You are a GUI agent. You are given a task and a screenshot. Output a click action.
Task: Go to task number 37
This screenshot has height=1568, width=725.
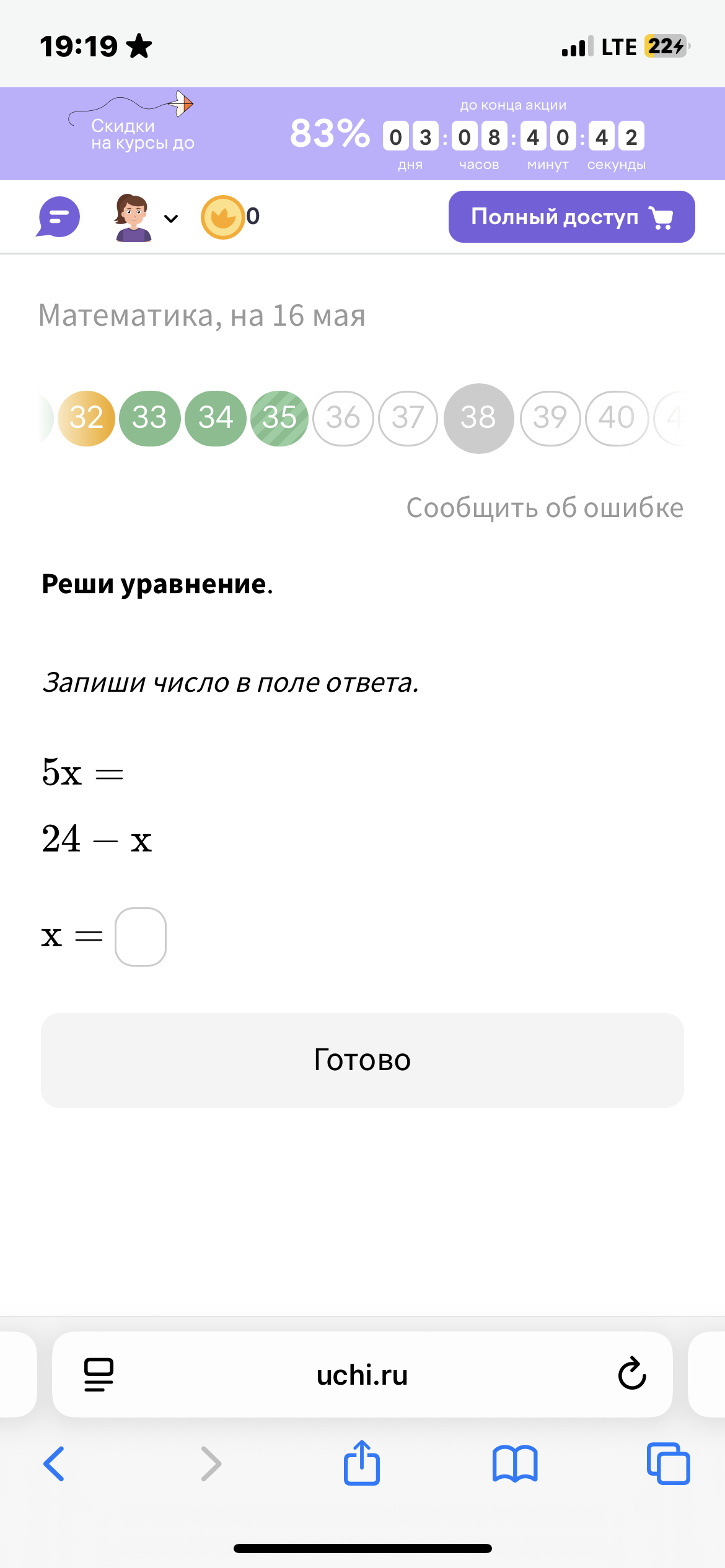click(408, 418)
